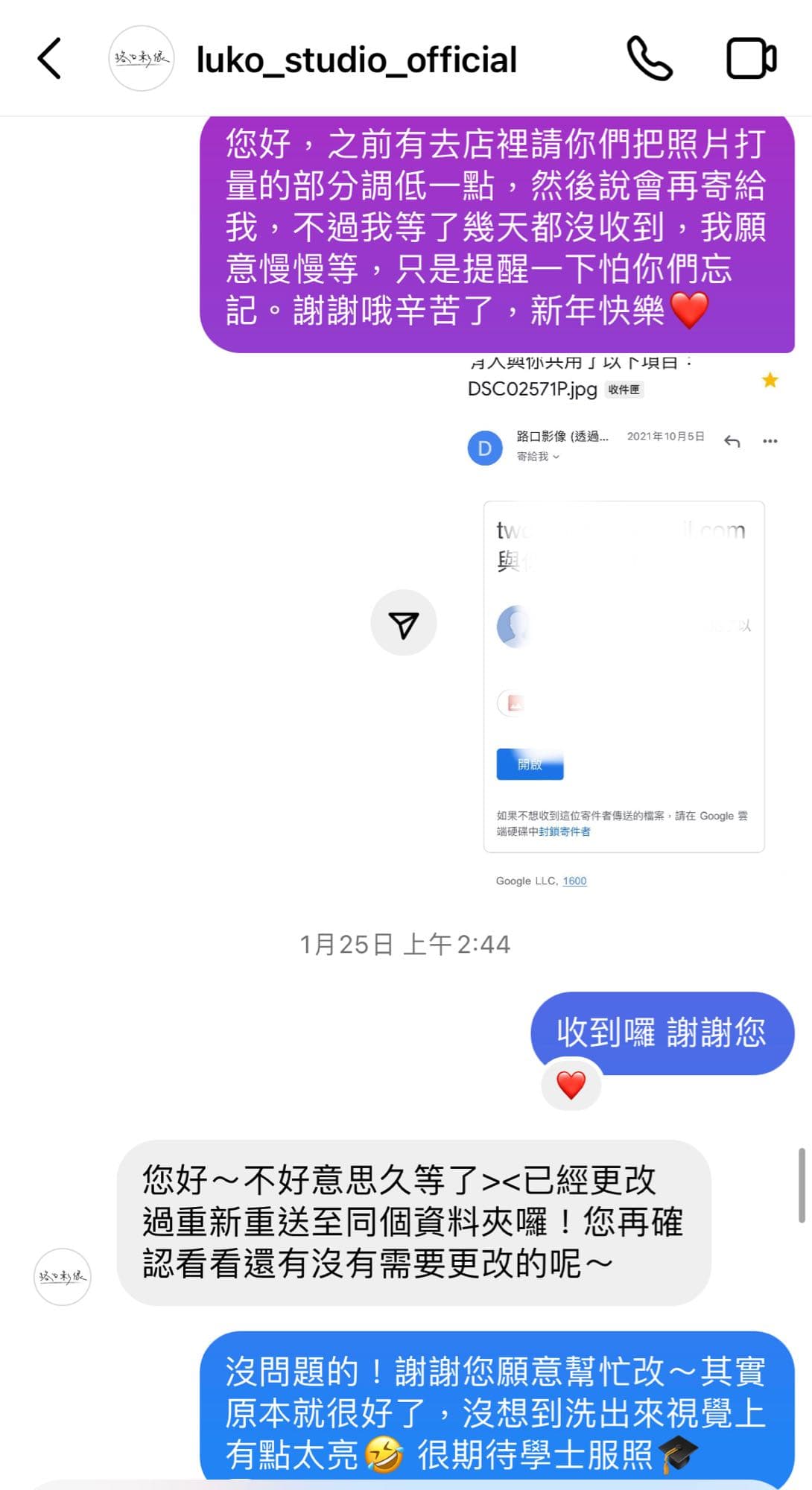Toggle the yellow star on the email
This screenshot has width=812, height=1490.
(770, 381)
